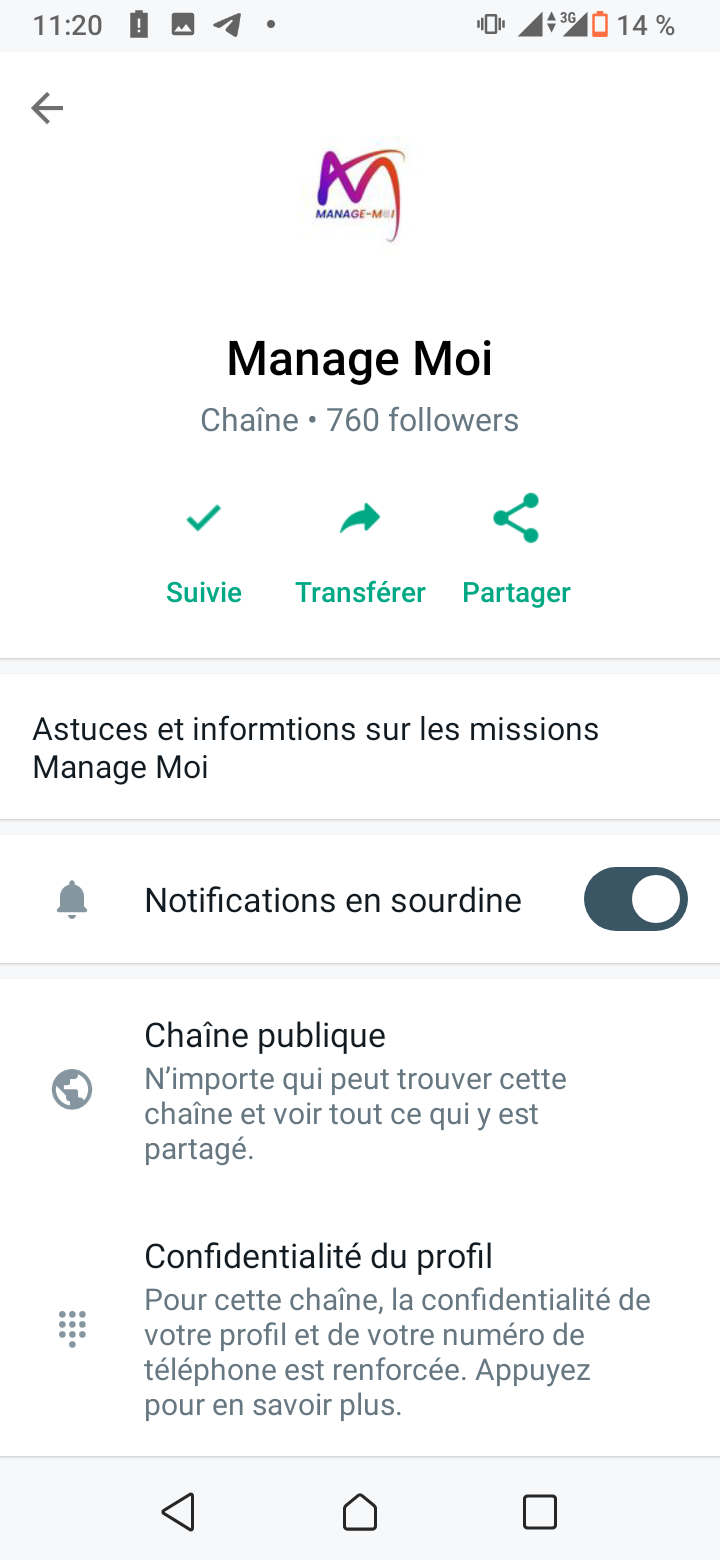Viewport: 720px width, 1560px height.
Task: Open the Manage Moi channel picture
Action: pos(360,195)
